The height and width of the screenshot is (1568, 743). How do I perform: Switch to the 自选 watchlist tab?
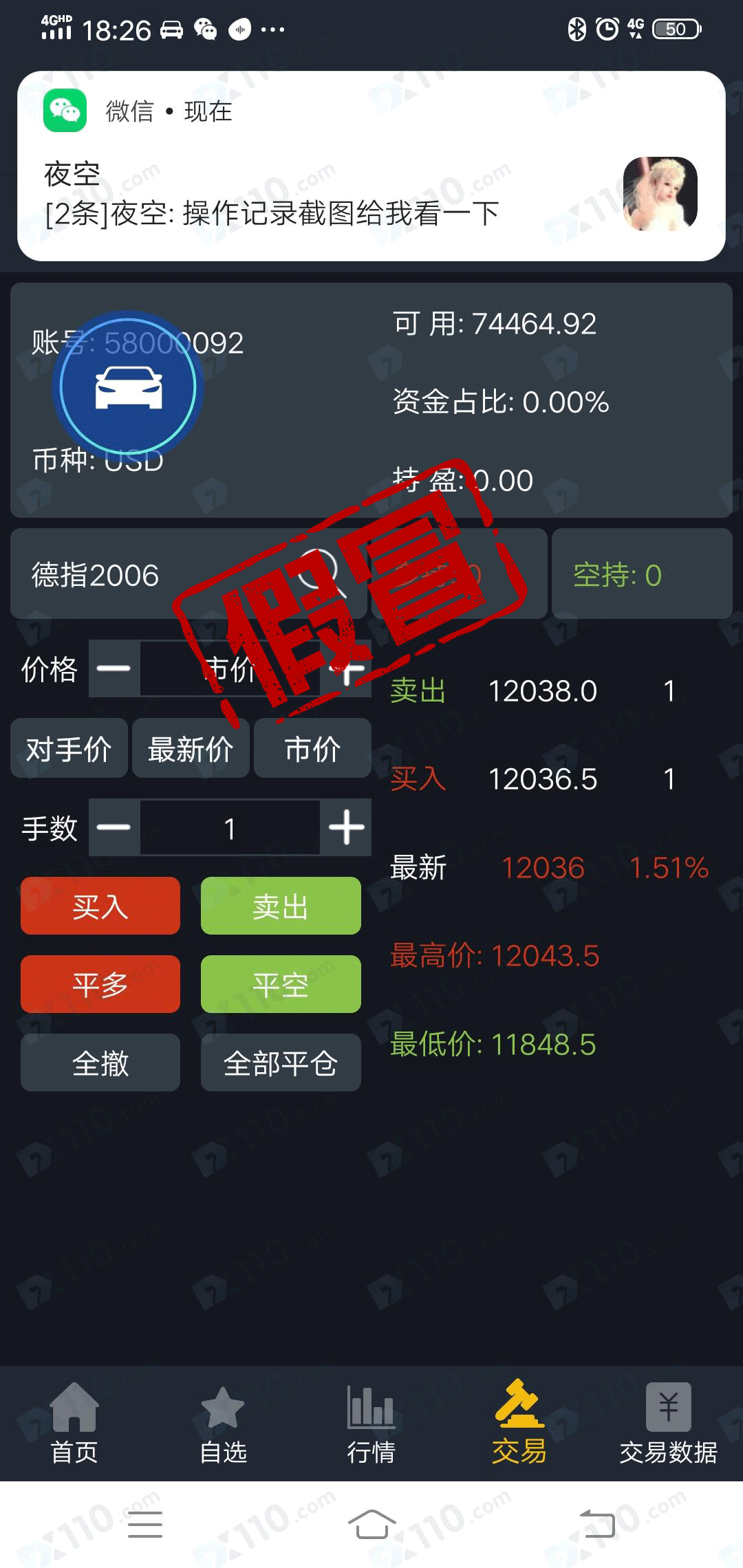[x=223, y=1424]
